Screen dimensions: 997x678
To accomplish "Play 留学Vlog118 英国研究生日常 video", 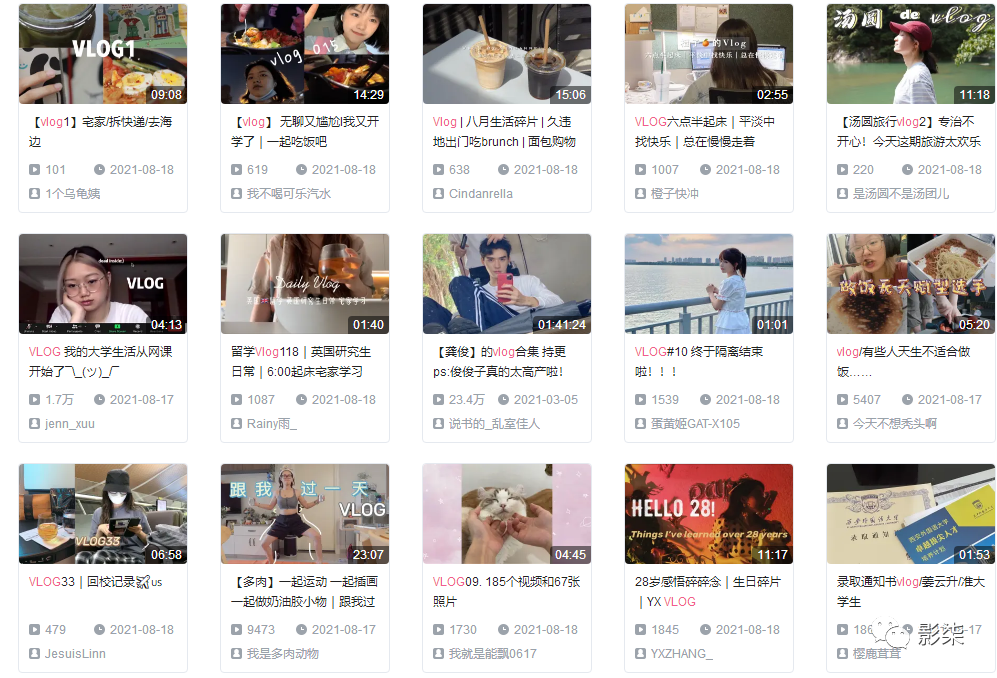I will click(x=304, y=284).
